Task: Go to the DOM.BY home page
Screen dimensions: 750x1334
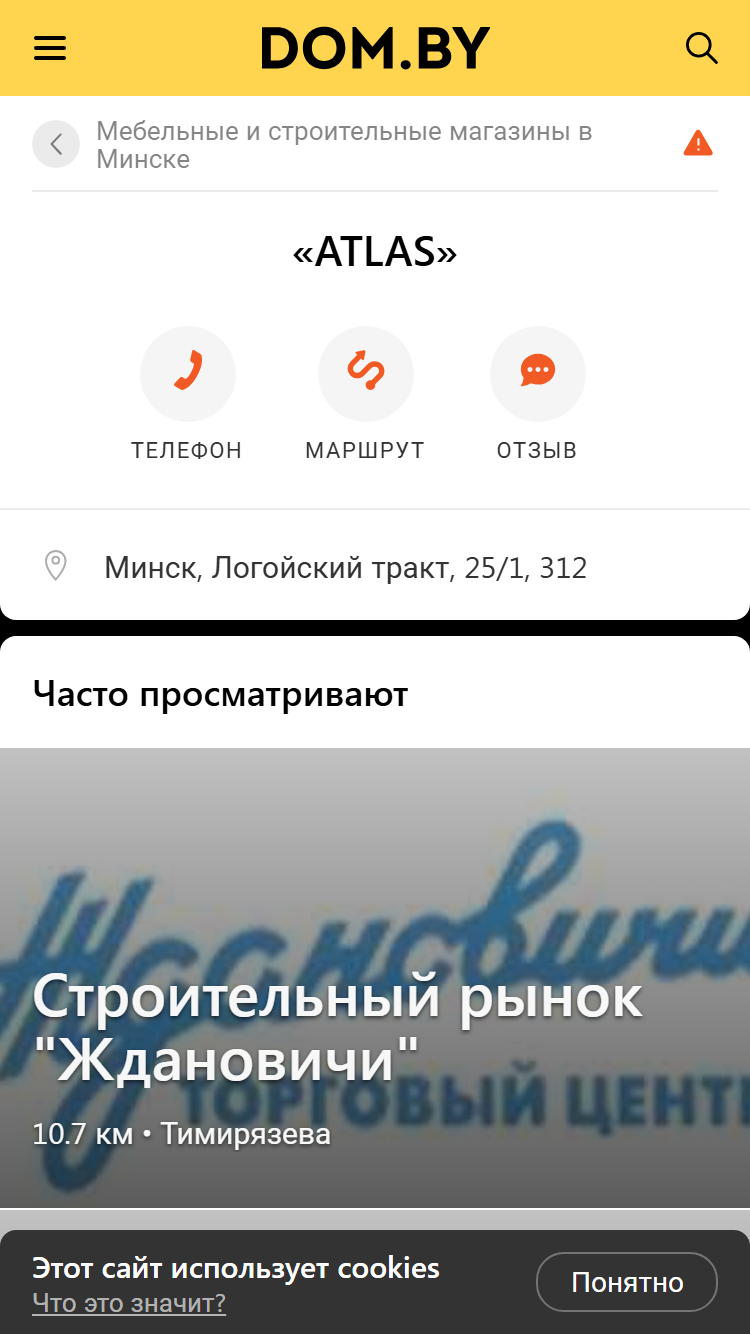Action: tap(375, 48)
